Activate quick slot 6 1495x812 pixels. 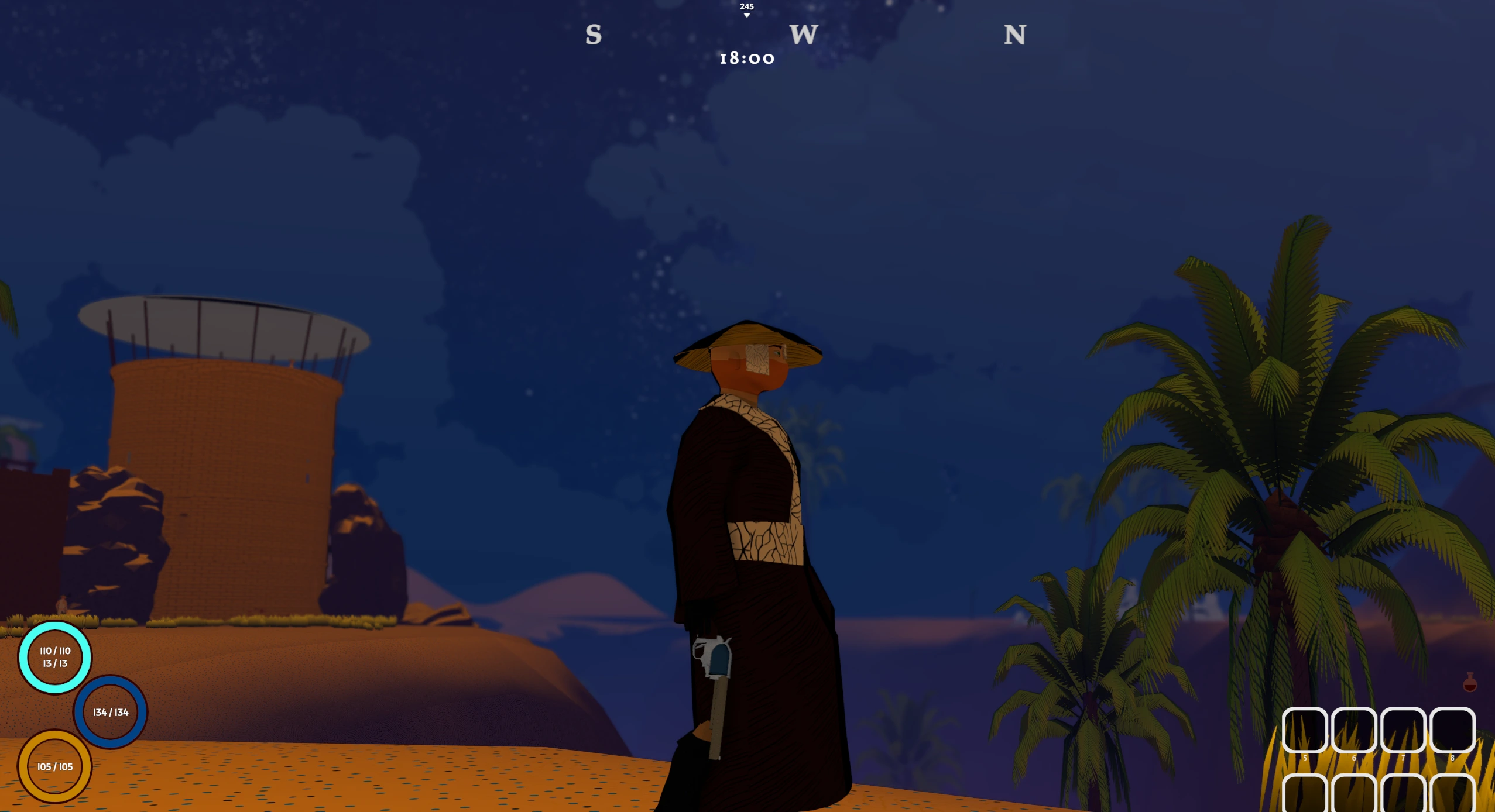coord(1353,730)
